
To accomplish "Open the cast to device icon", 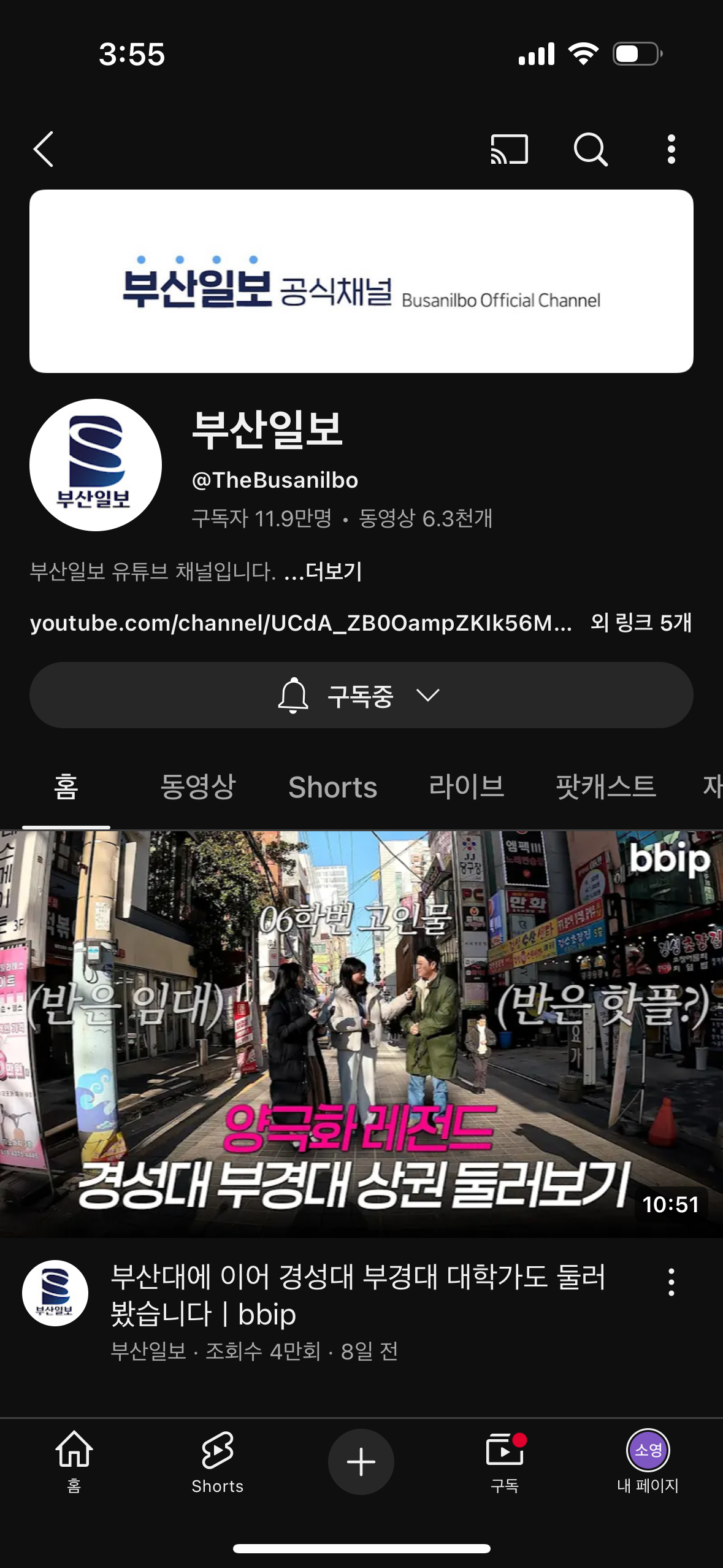I will click(509, 149).
